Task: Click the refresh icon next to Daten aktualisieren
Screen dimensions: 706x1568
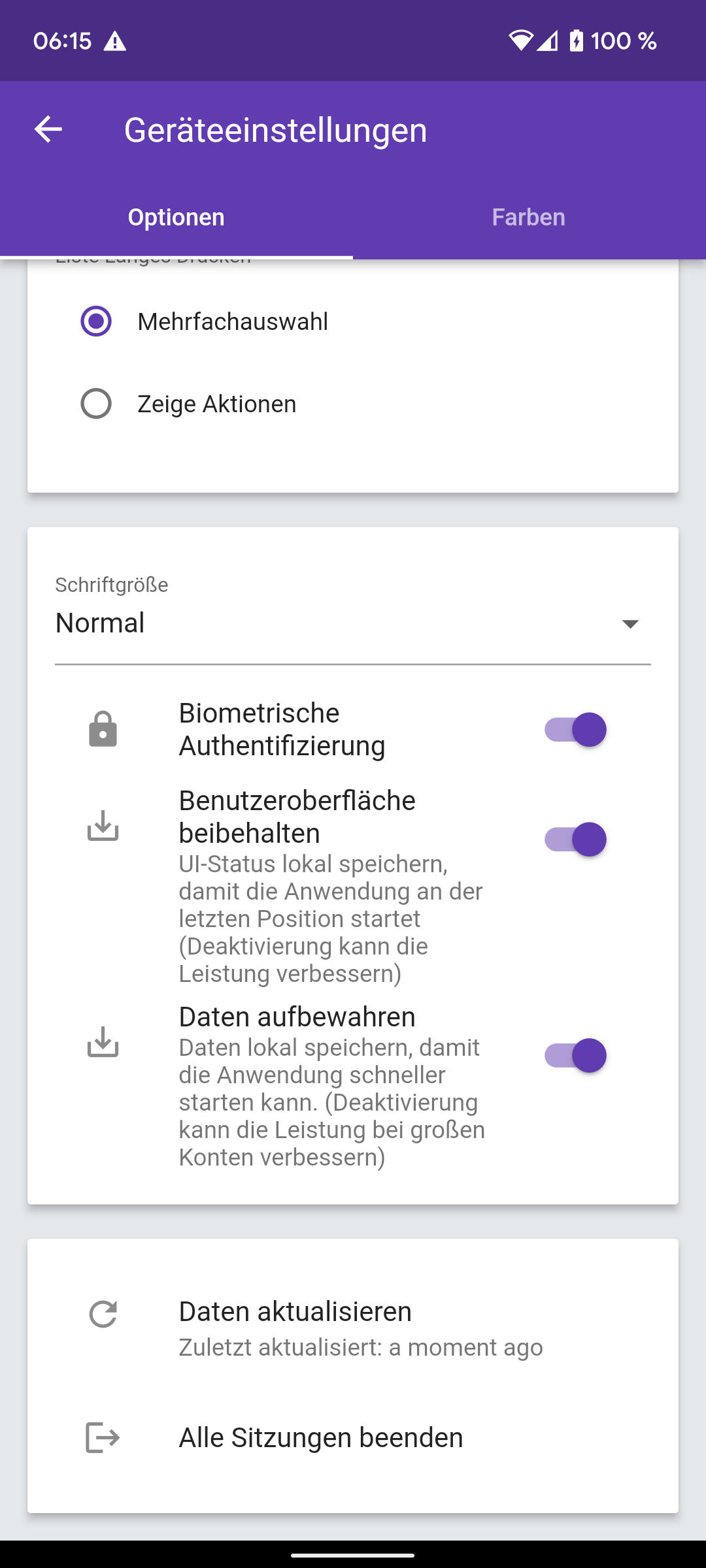Action: 103,1311
